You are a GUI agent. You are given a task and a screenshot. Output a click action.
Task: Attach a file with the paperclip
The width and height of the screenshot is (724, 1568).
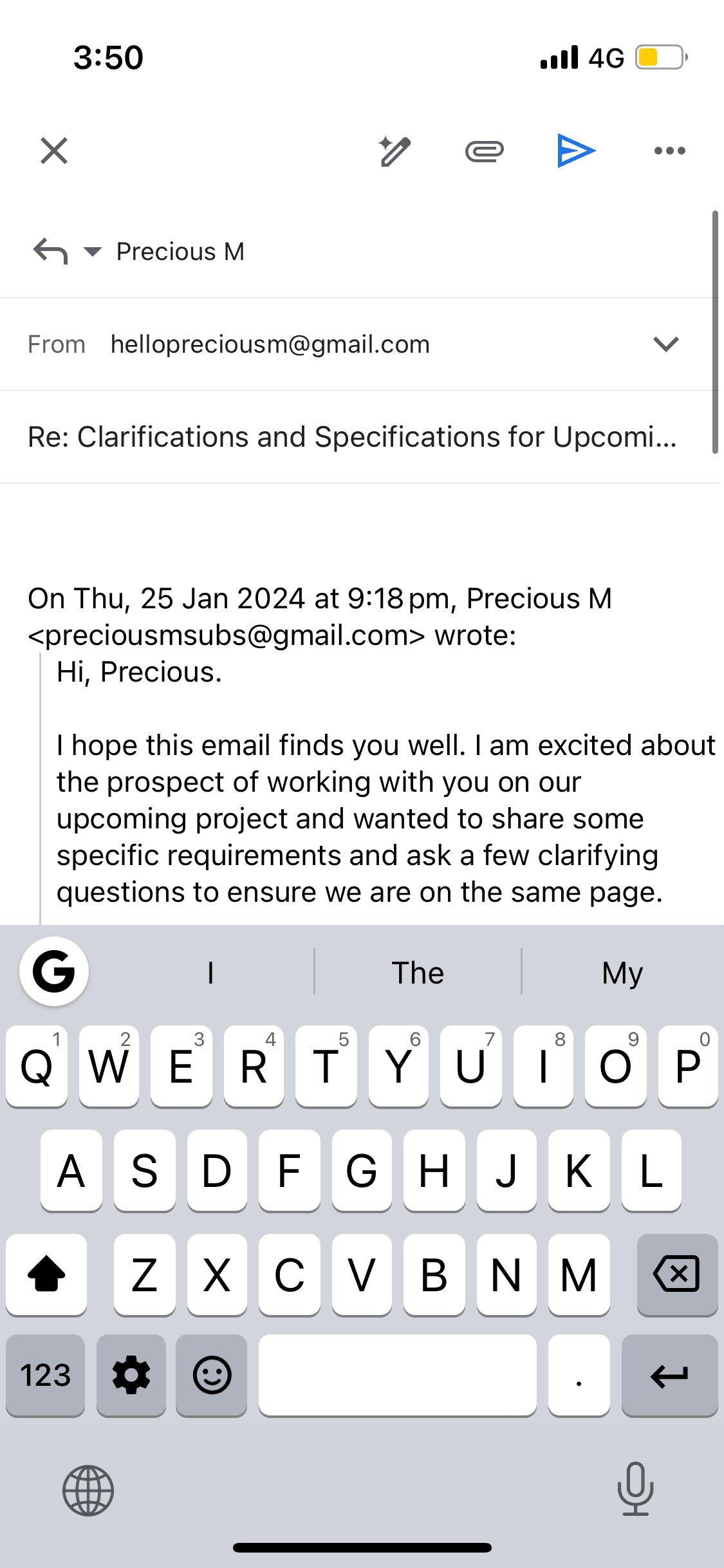click(x=485, y=151)
